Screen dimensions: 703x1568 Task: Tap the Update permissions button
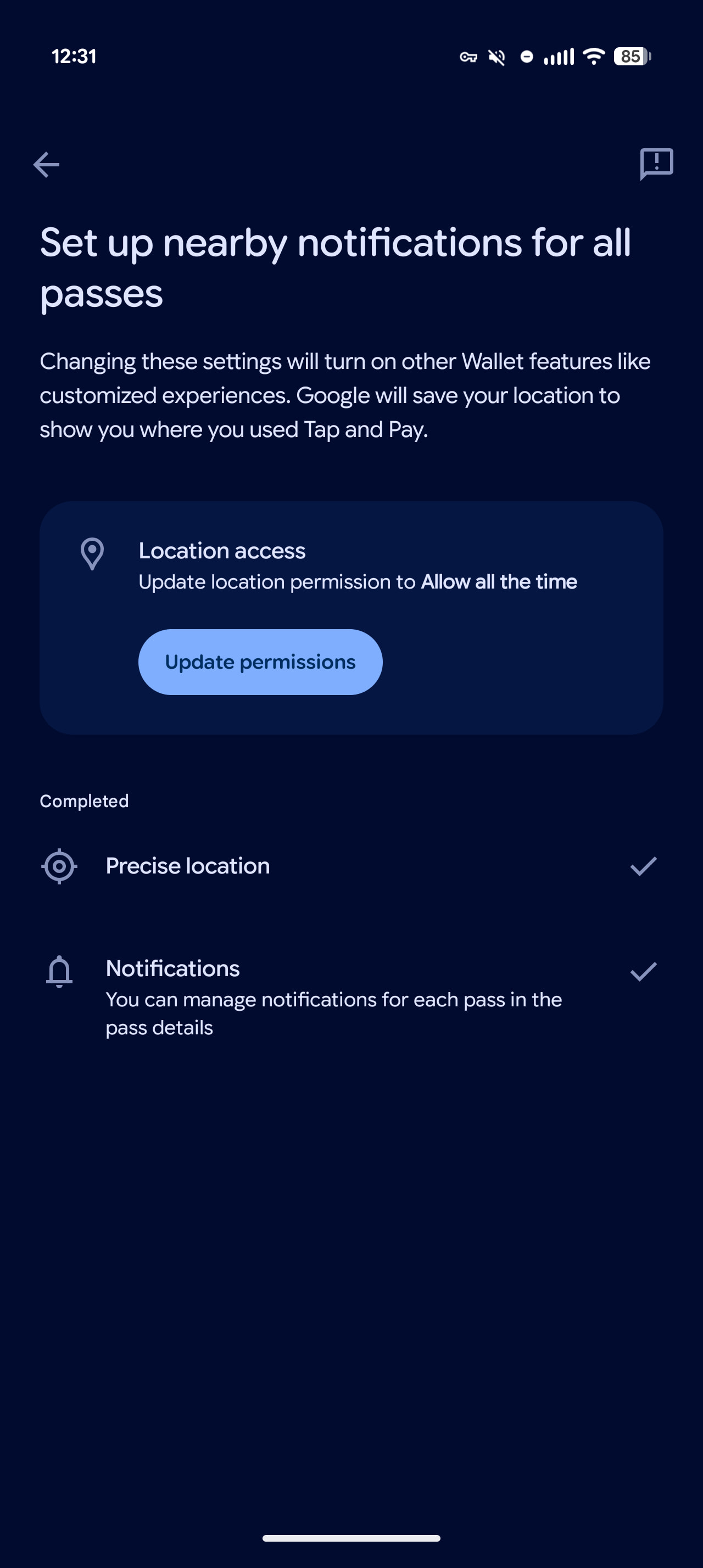(x=260, y=662)
